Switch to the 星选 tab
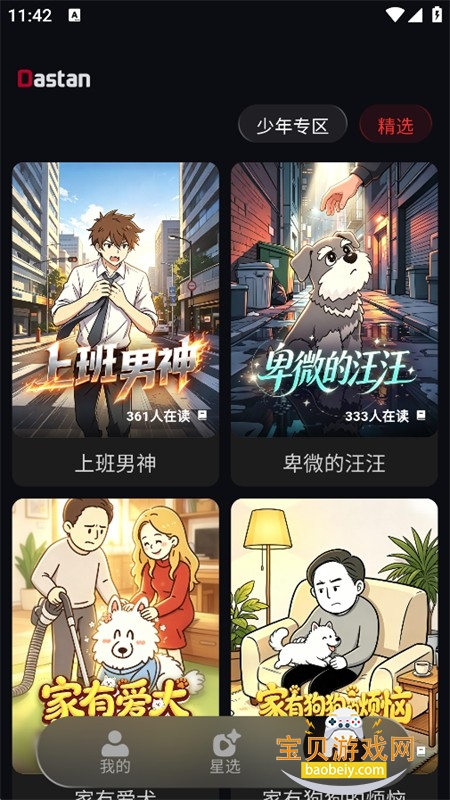450x800 pixels. (x=225, y=752)
